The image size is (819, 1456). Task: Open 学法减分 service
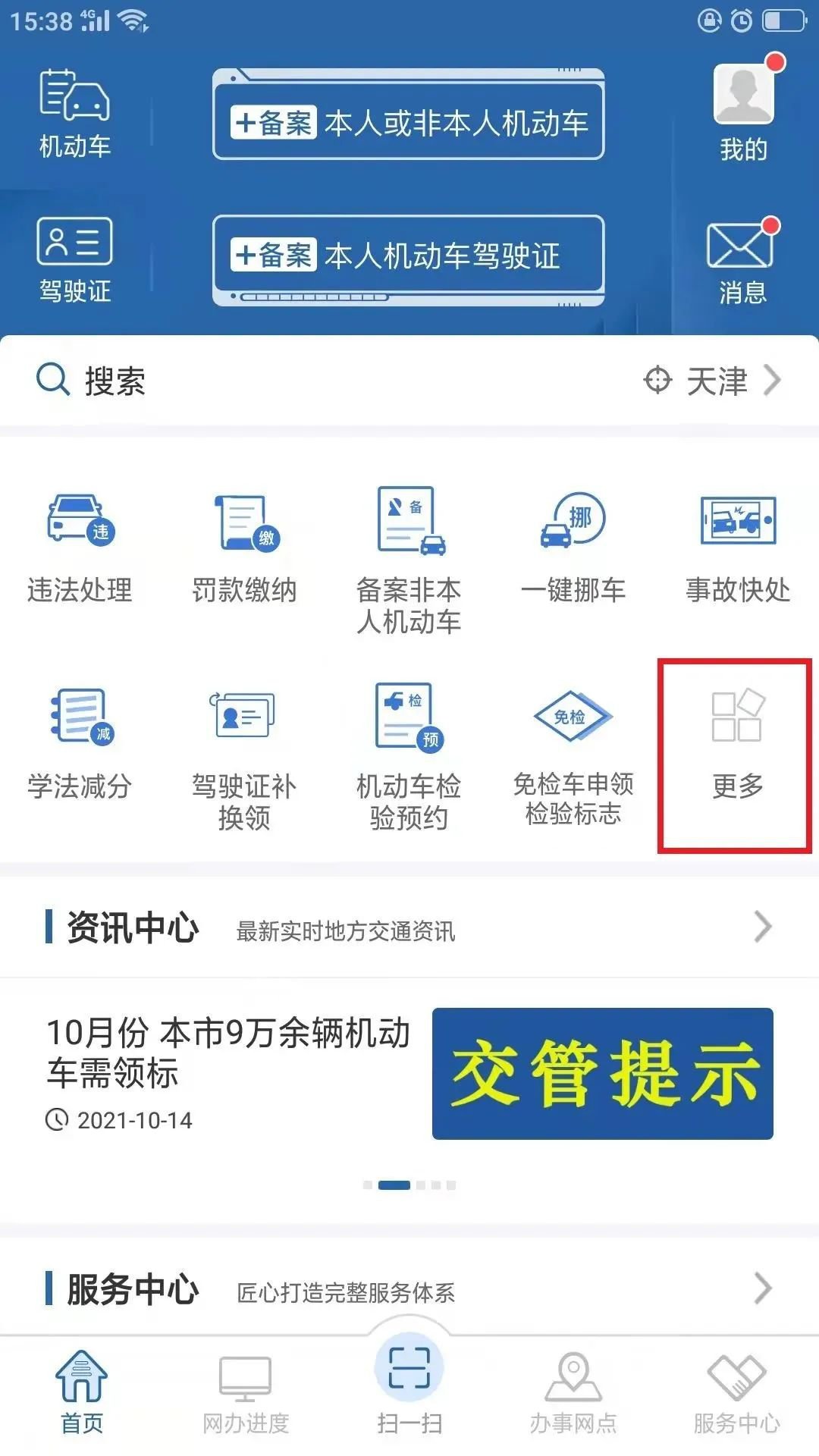point(80,743)
